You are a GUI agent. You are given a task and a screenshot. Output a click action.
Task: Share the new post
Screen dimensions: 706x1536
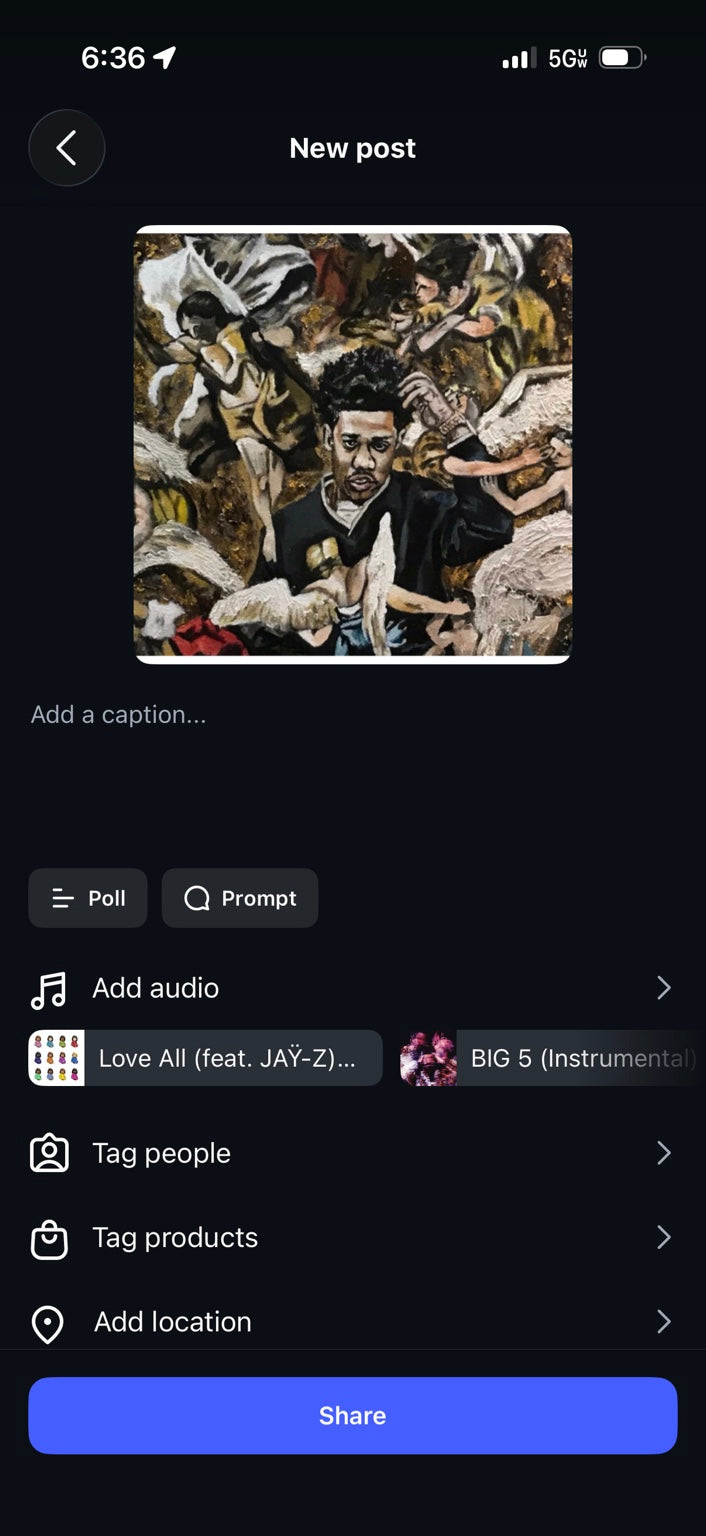(x=353, y=1415)
